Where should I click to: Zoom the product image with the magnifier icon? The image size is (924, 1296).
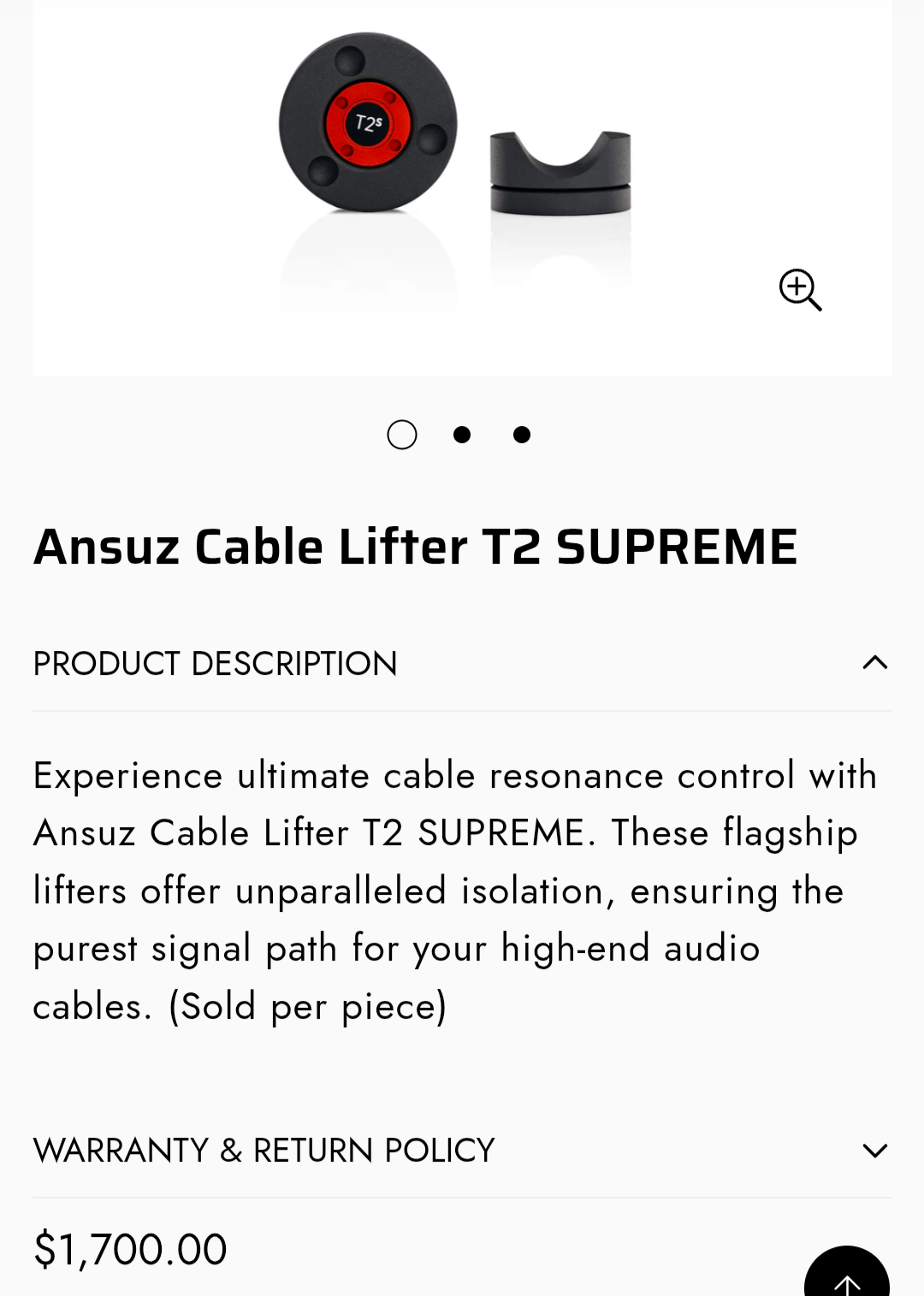pyautogui.click(x=800, y=290)
